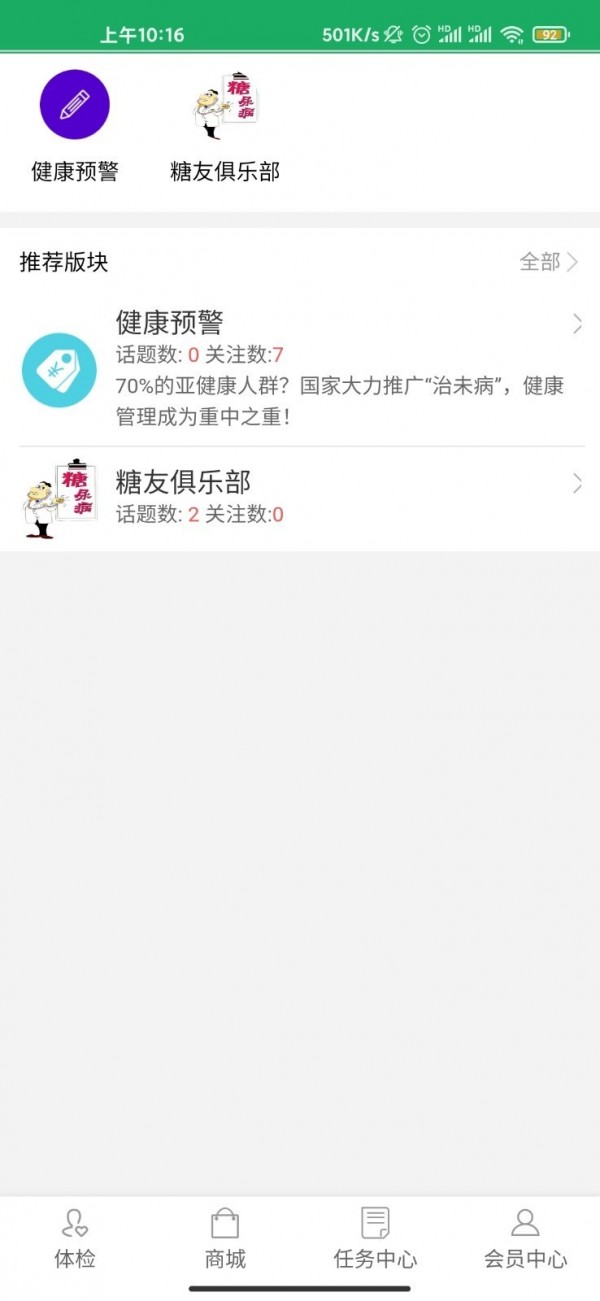The width and height of the screenshot is (600, 1301).
Task: Open the 健康预警 shortcut with pencil icon
Action: pos(75,124)
